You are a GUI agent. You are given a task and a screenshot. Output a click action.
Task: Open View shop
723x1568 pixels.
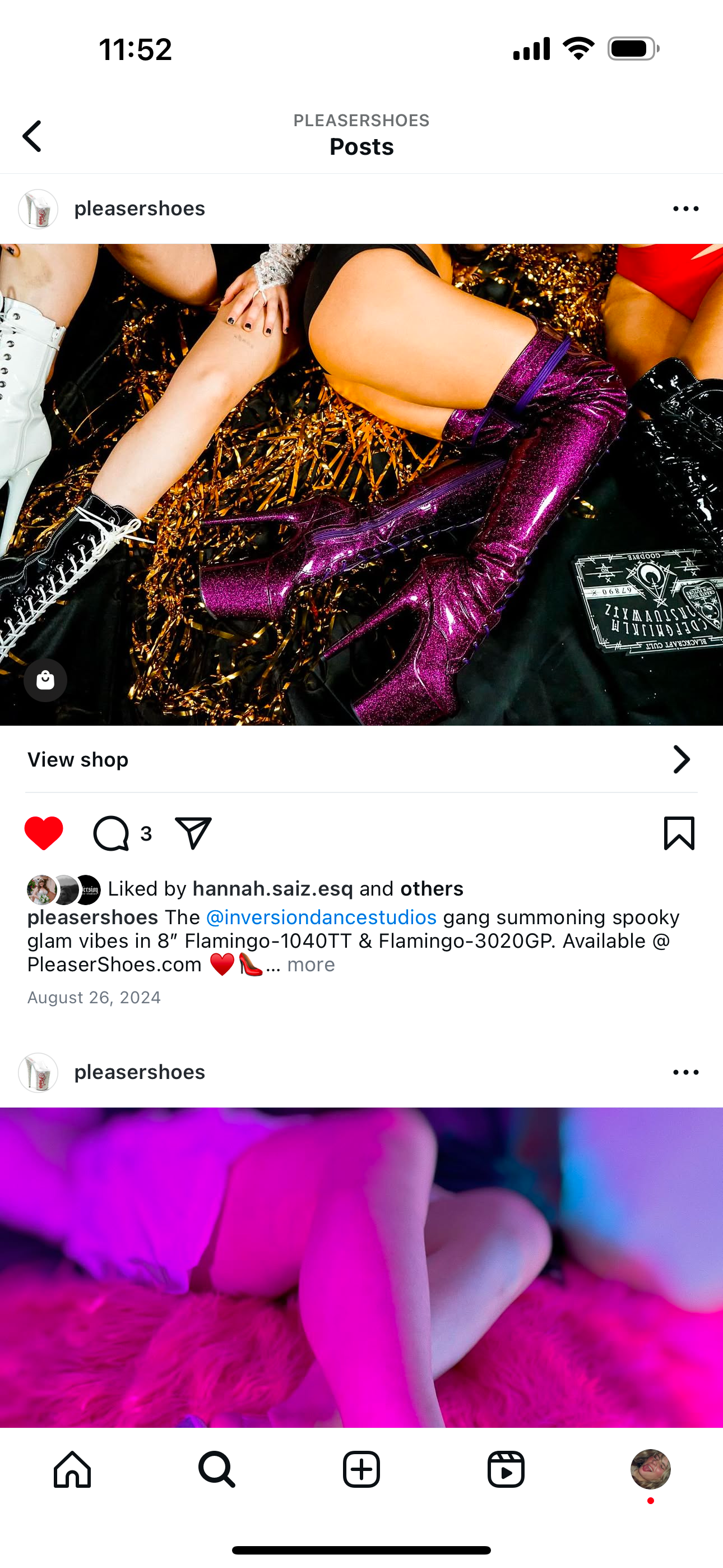coord(361,759)
